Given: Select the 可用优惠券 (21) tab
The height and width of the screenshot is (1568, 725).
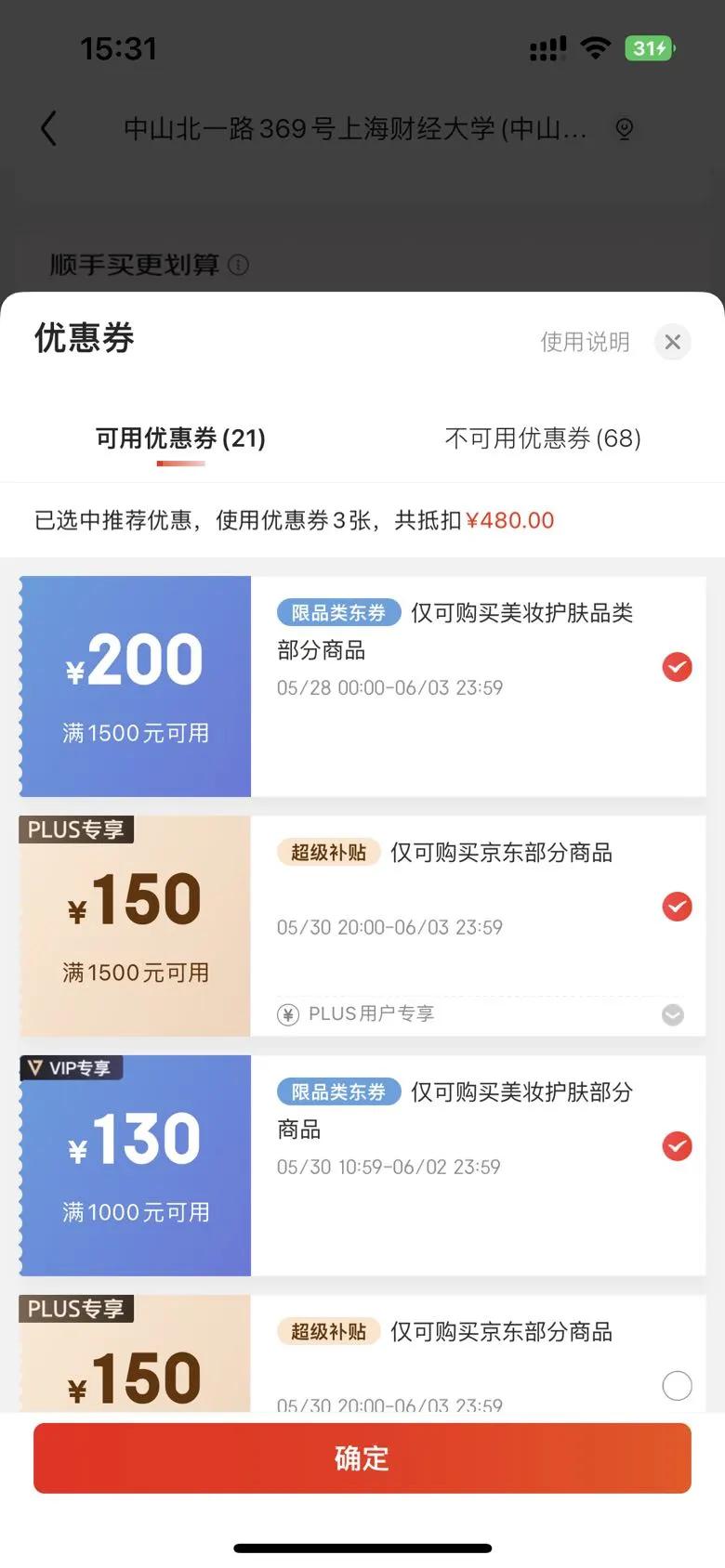Looking at the screenshot, I should (x=180, y=438).
